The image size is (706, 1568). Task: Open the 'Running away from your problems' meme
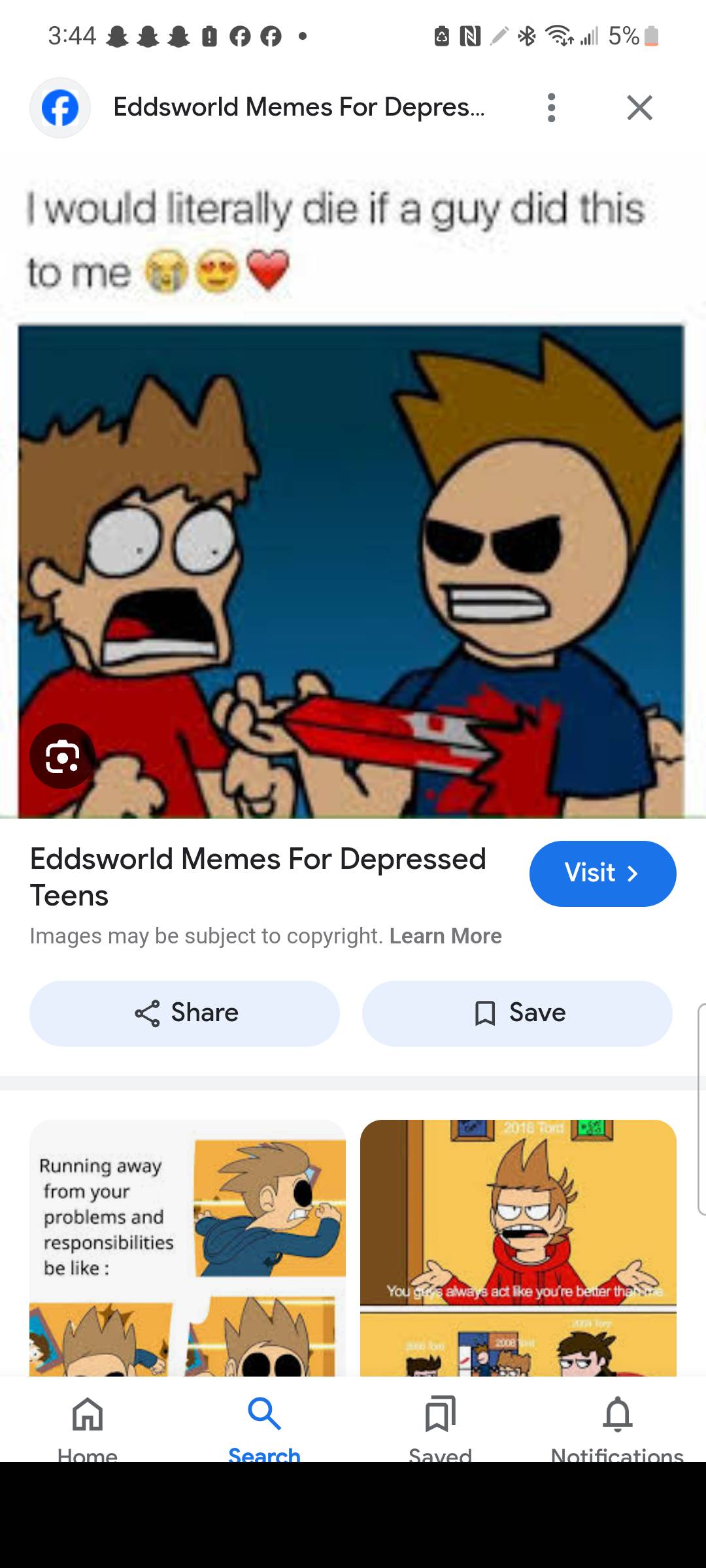pyautogui.click(x=188, y=1248)
